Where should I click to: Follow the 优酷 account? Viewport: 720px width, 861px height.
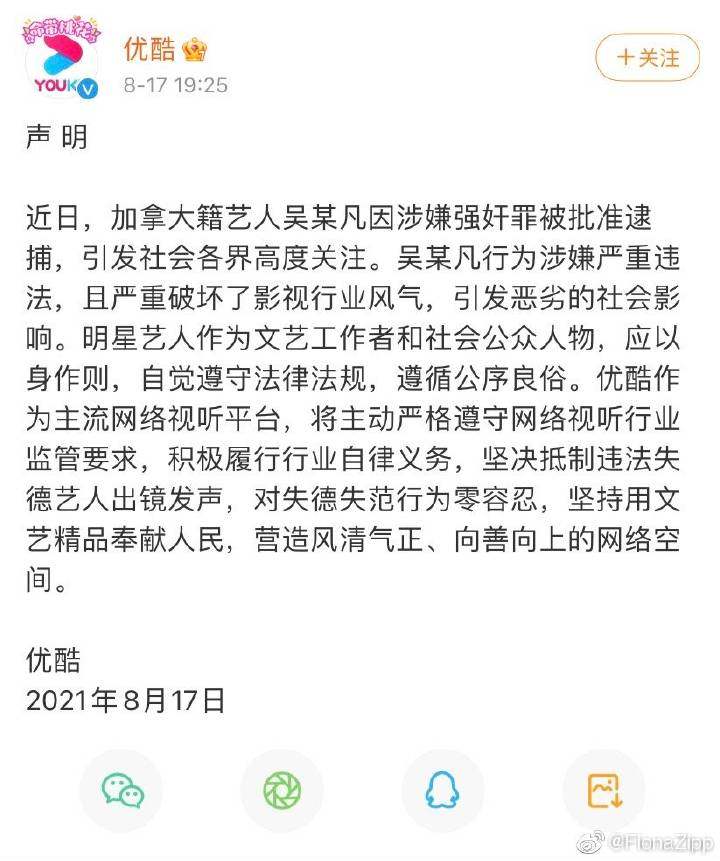coord(647,58)
